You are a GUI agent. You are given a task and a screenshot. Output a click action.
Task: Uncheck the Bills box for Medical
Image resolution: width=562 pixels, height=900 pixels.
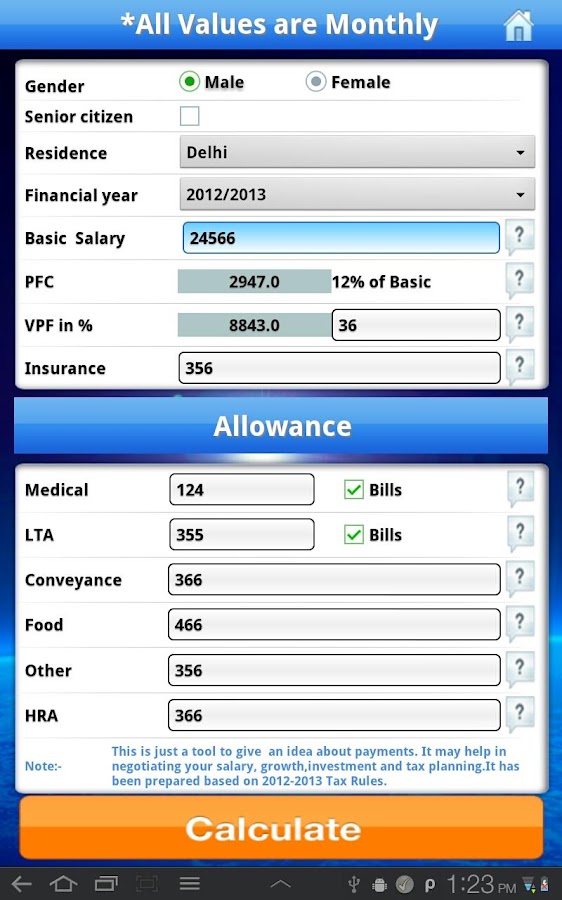tap(354, 490)
